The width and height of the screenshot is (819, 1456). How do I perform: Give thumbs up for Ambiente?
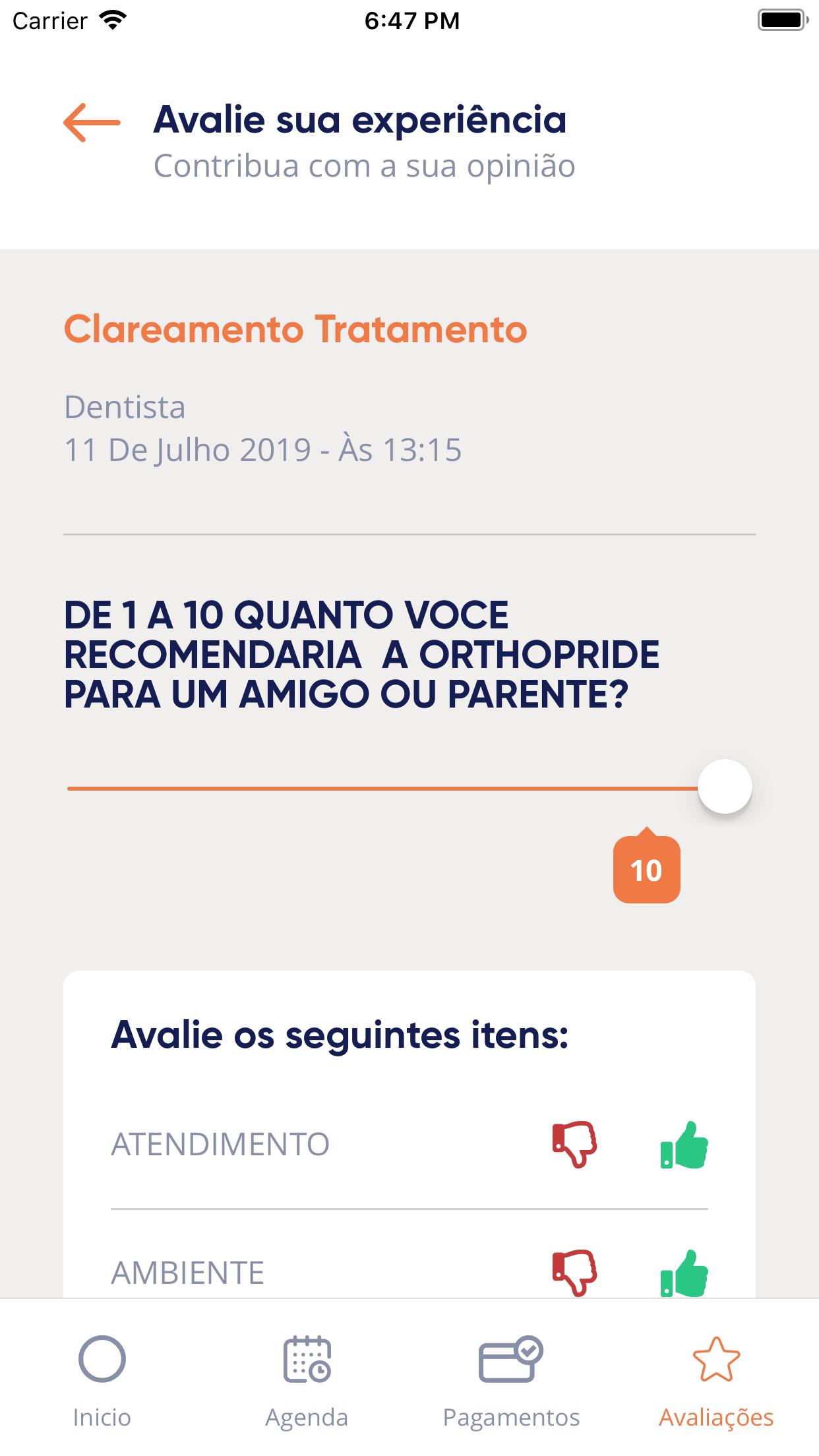684,1273
